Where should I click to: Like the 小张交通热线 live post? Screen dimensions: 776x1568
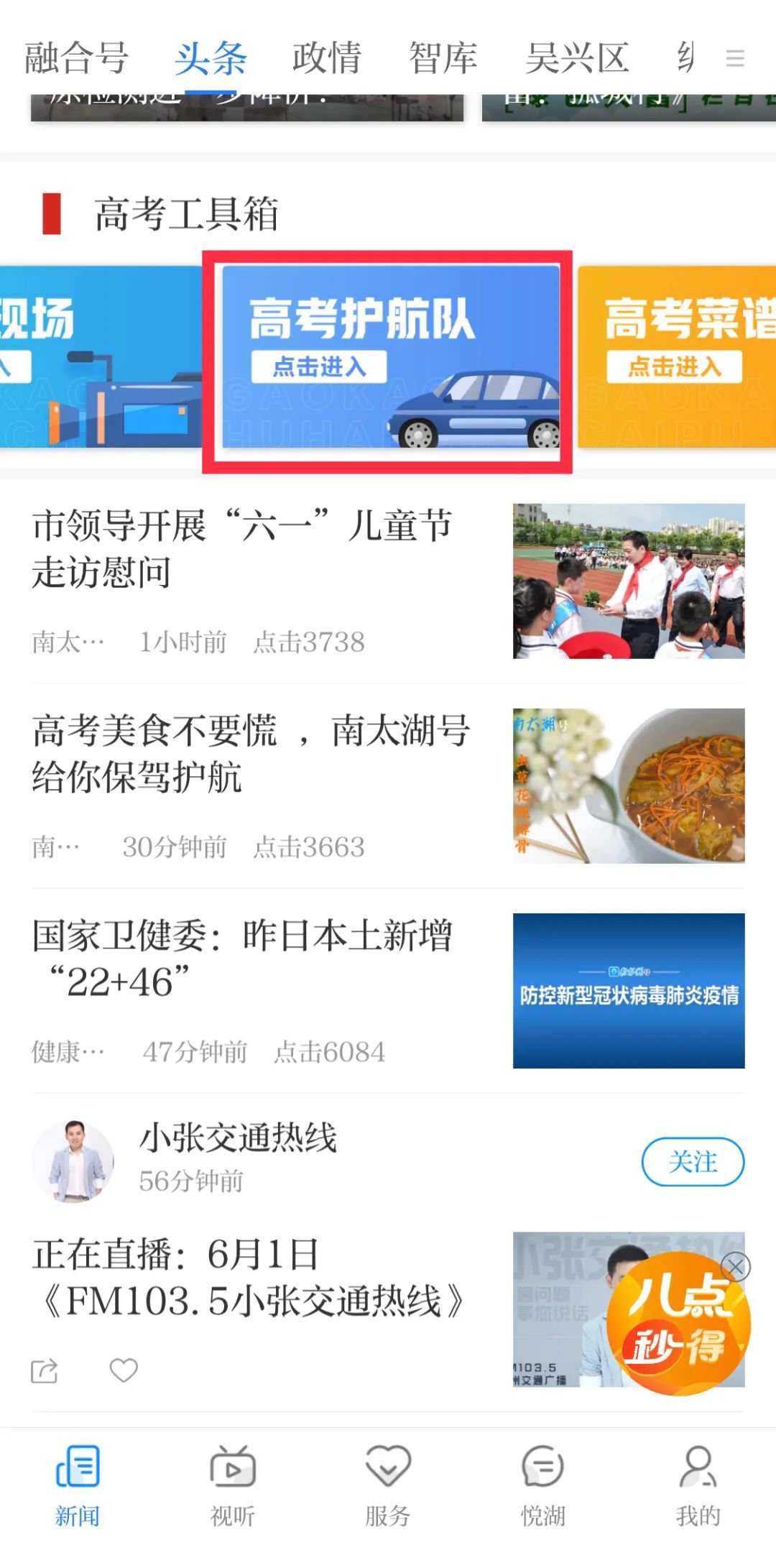click(x=124, y=1370)
